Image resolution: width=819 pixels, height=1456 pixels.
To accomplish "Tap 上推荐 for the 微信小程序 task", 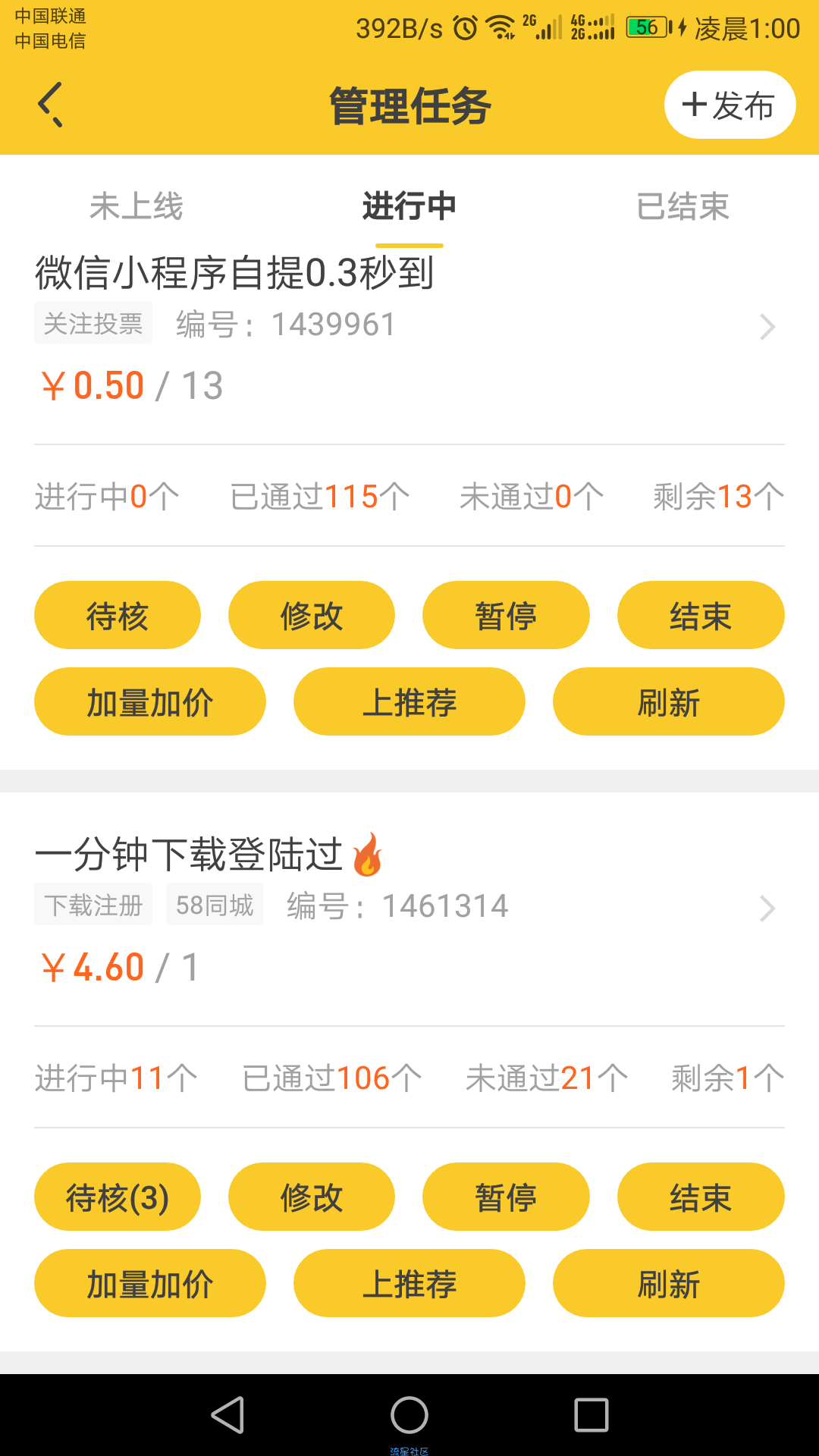I will (409, 701).
